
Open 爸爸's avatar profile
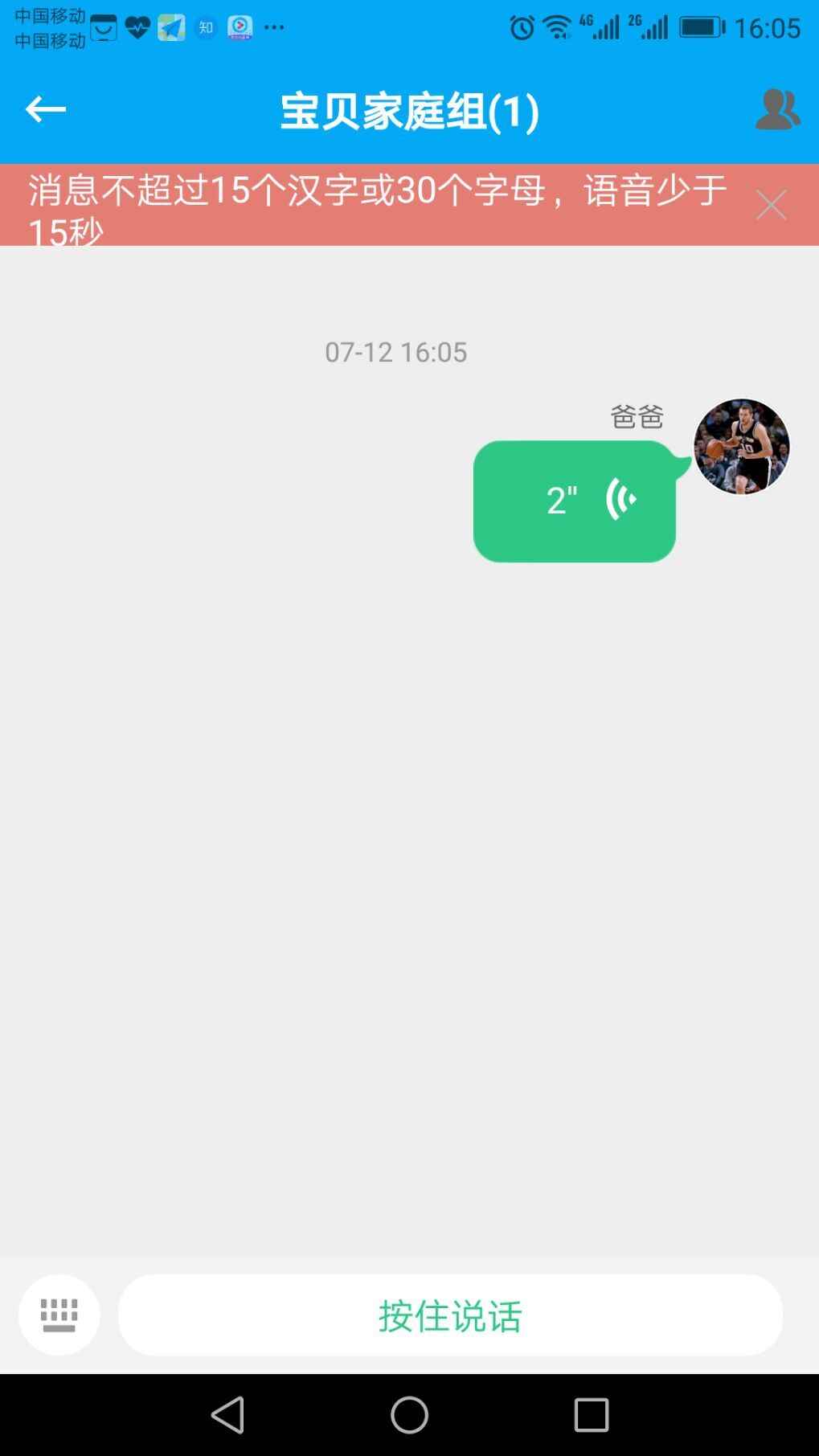(742, 446)
